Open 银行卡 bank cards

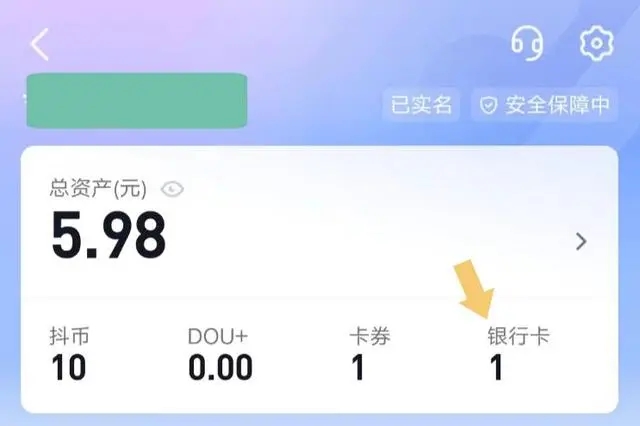coord(517,353)
